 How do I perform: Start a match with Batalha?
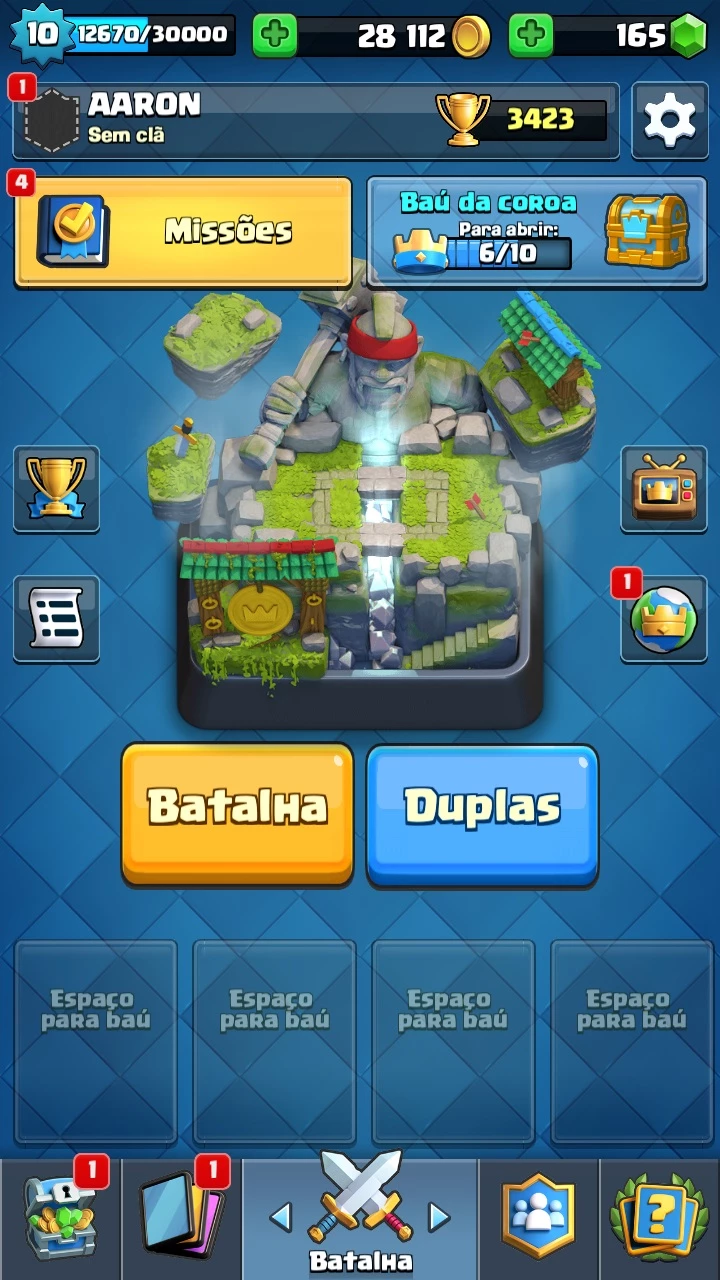click(x=238, y=814)
